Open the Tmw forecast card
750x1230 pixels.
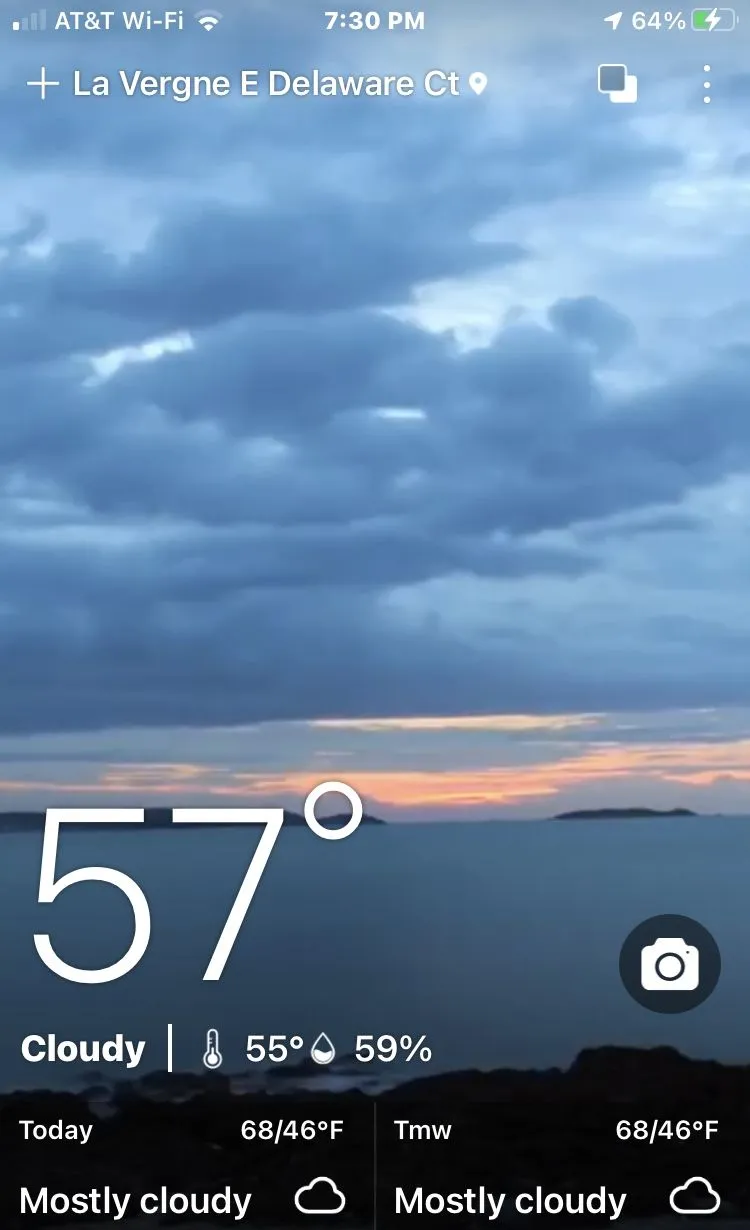point(560,1167)
